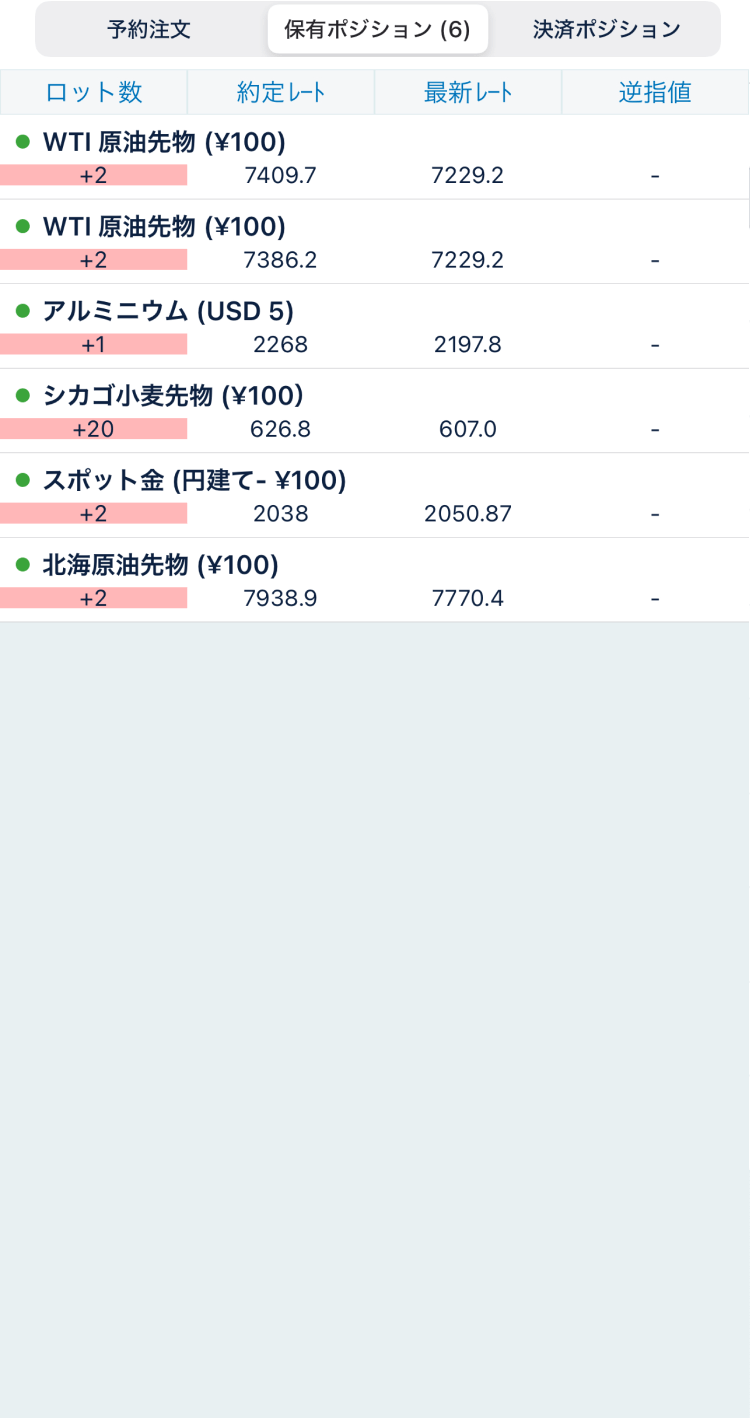Switch to the 決済ポジション tab
Screen dimensions: 750x1418
tap(606, 29)
